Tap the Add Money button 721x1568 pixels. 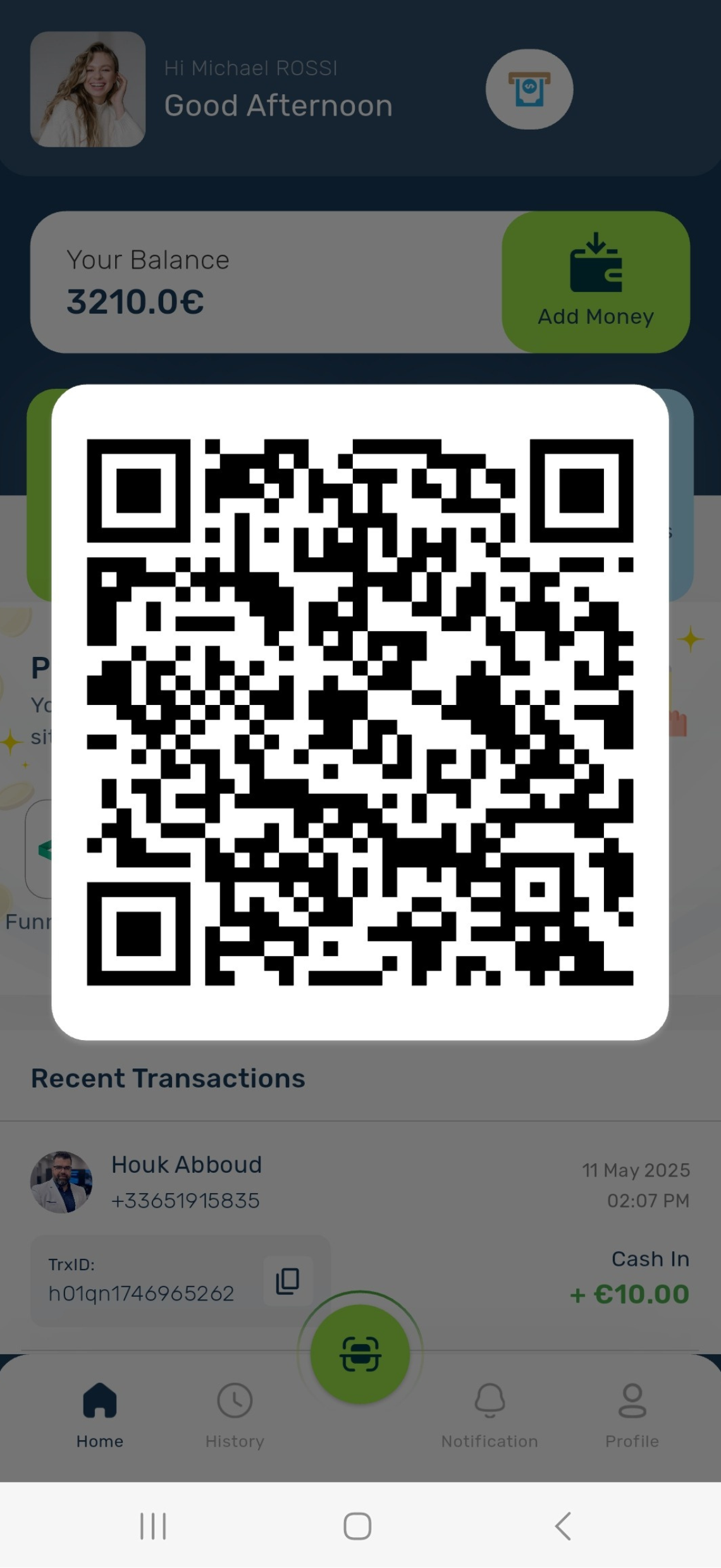[595, 282]
